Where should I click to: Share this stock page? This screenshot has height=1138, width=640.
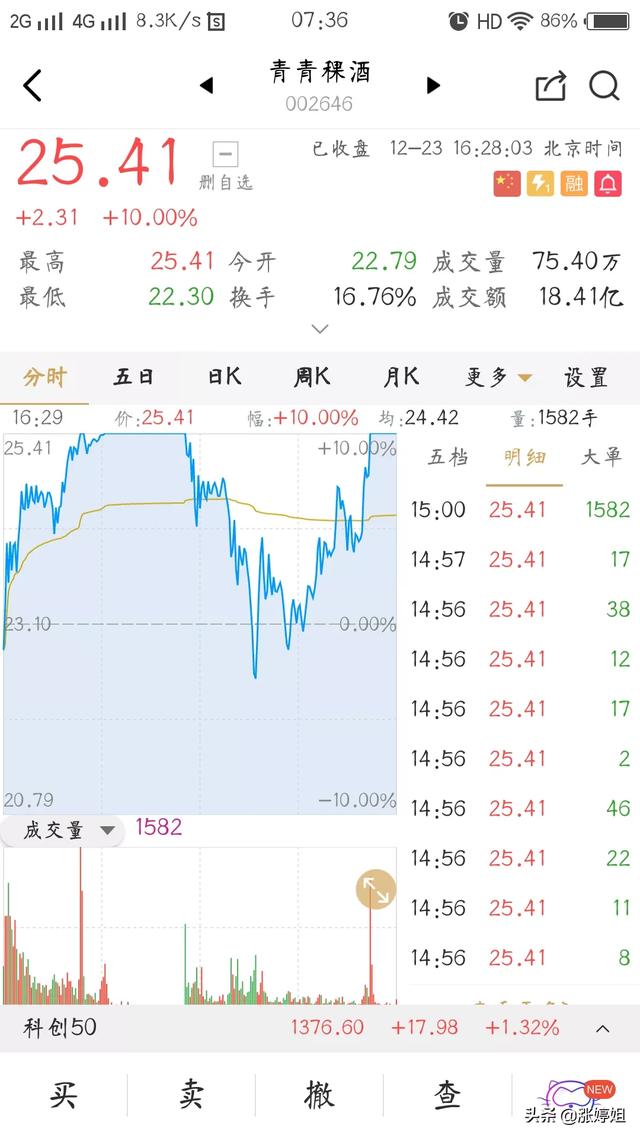pos(551,86)
